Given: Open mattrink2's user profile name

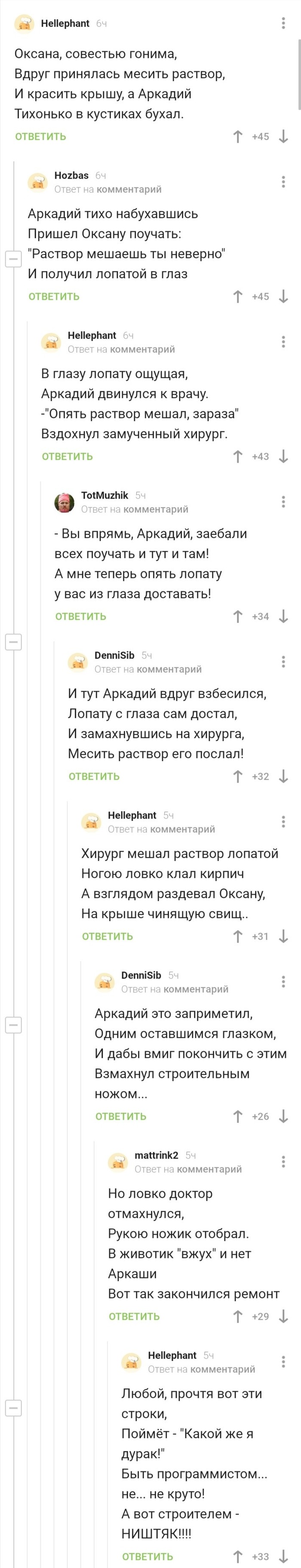Looking at the screenshot, I should (157, 1155).
